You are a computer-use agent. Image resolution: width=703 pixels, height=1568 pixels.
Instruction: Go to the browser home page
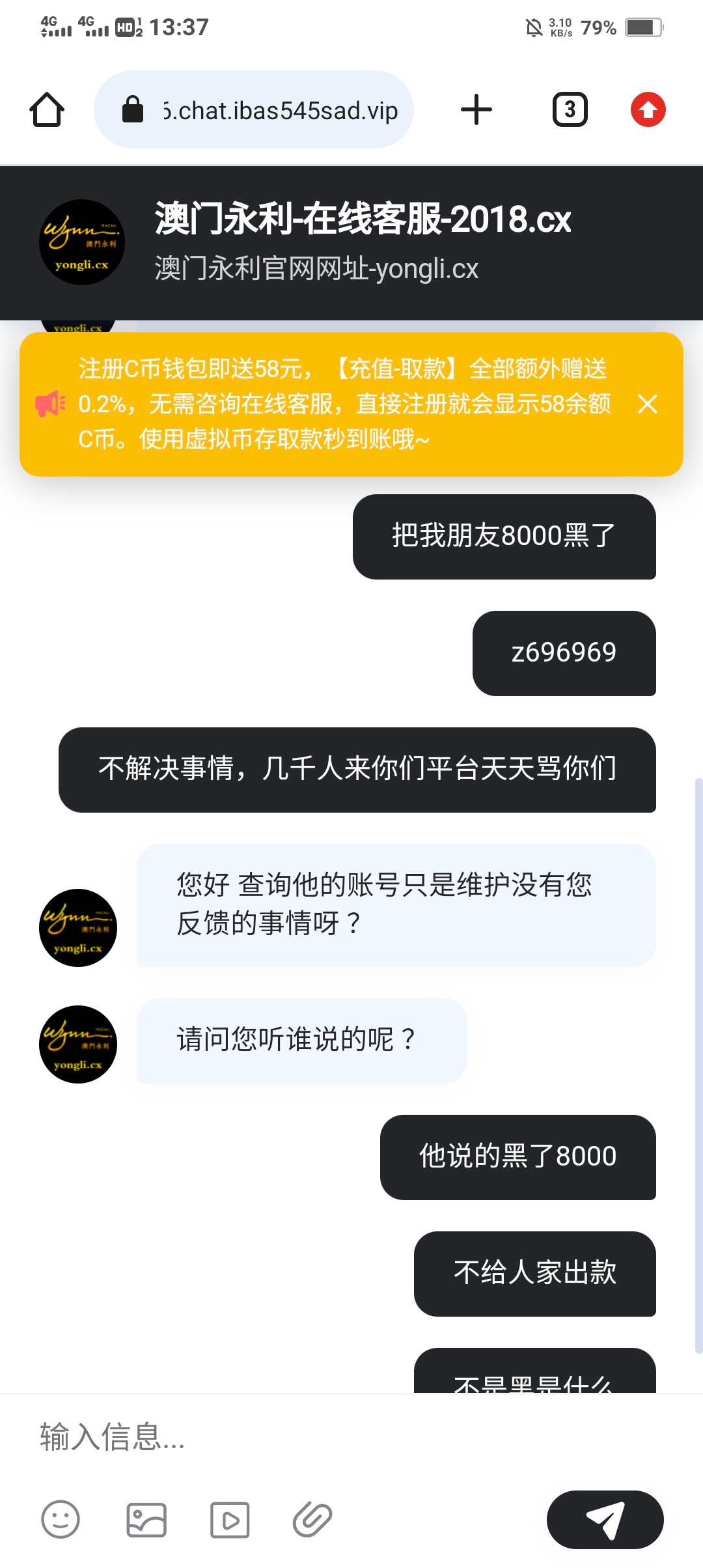(x=47, y=109)
